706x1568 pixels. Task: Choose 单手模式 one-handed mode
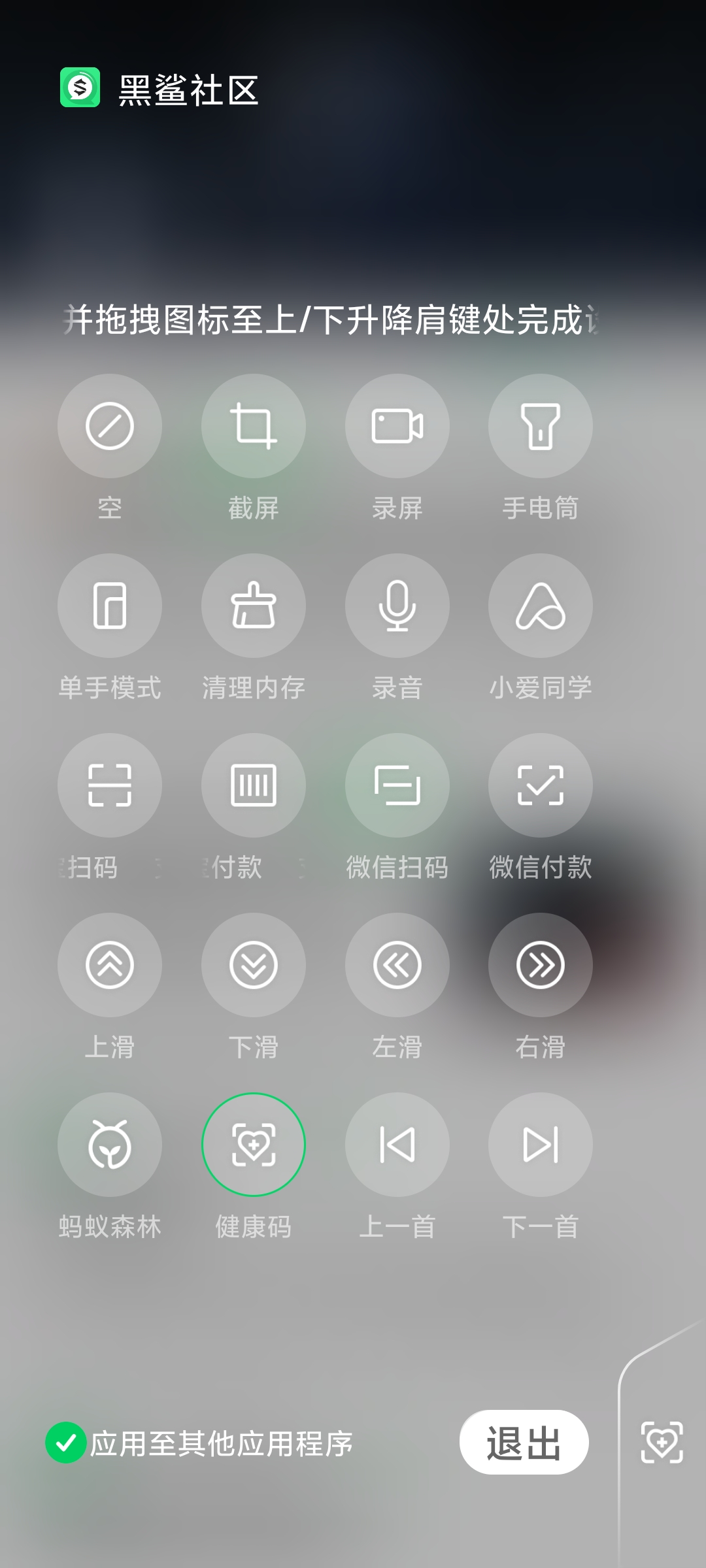[x=110, y=606]
